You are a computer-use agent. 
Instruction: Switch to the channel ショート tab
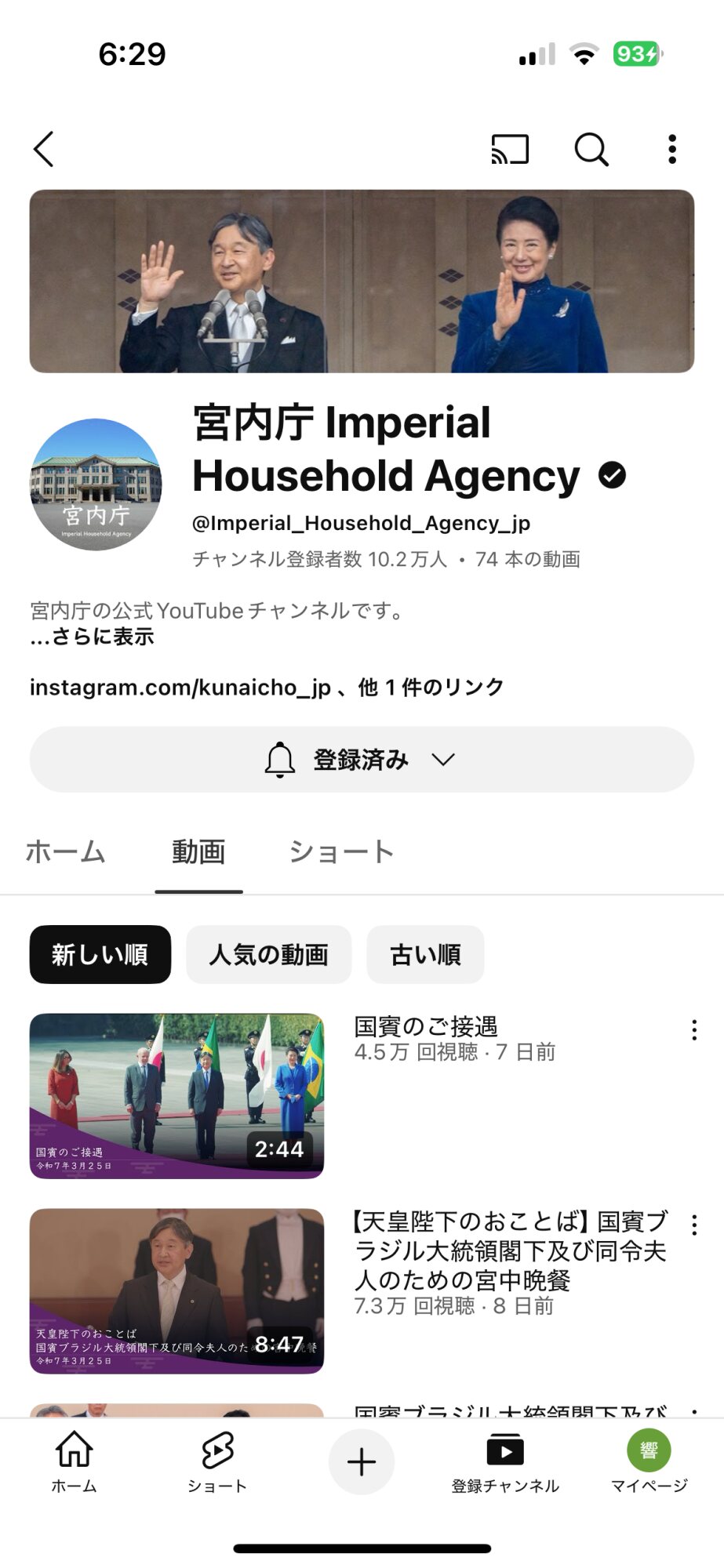[341, 852]
